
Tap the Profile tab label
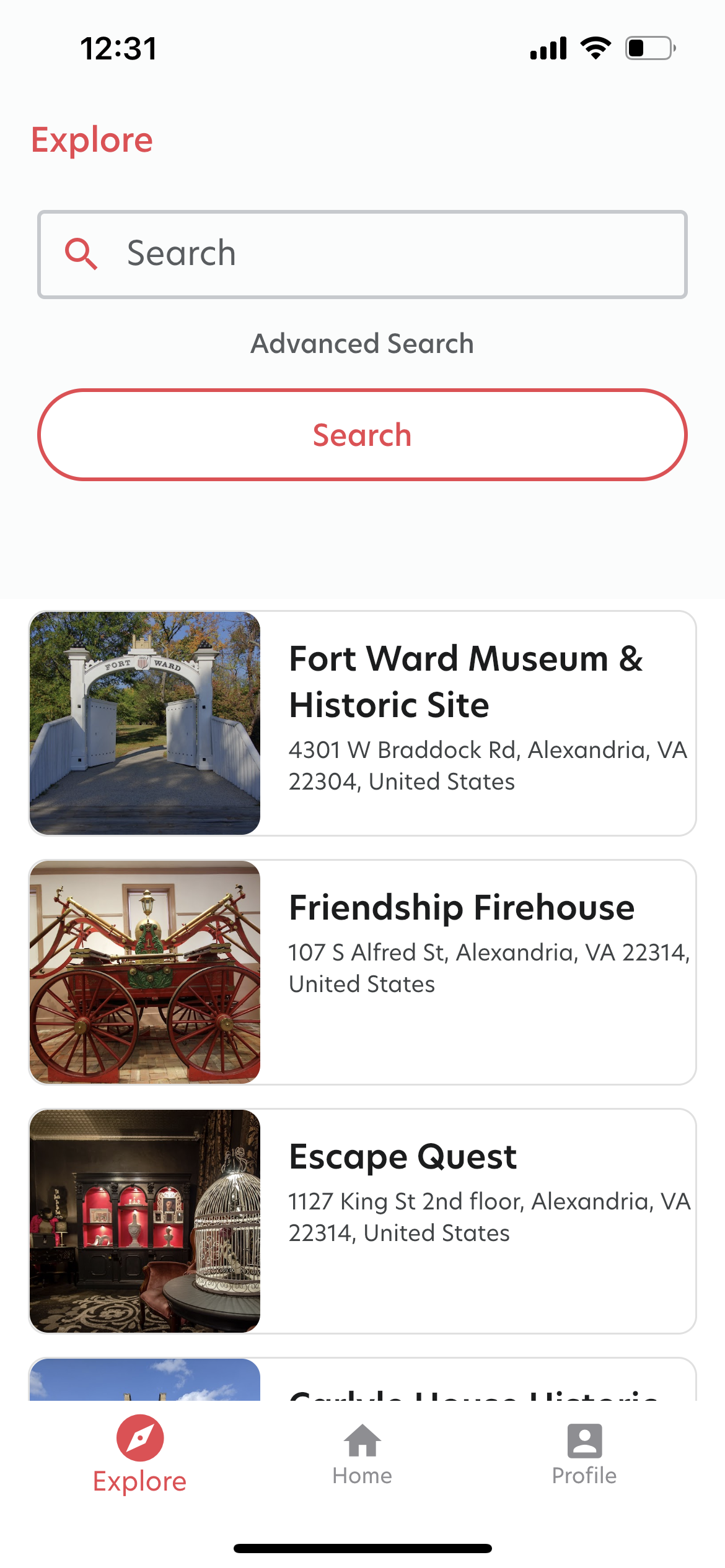(x=584, y=1476)
